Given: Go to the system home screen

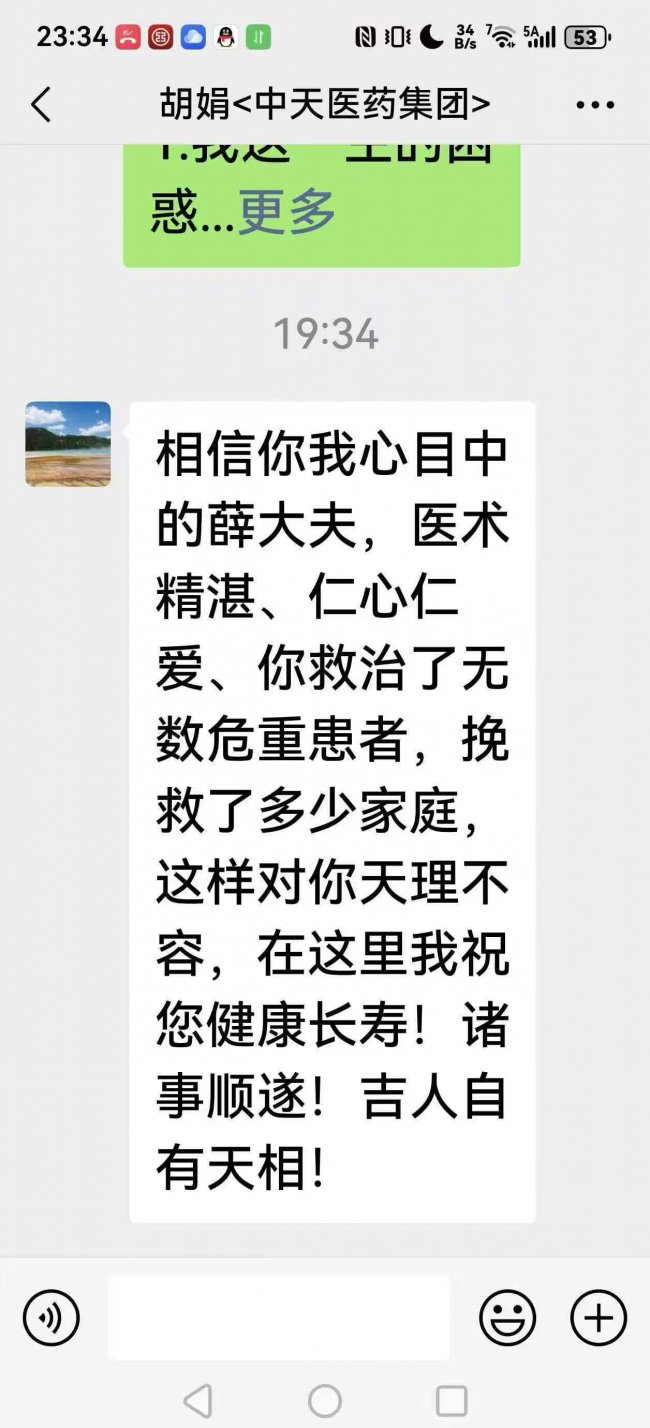Looking at the screenshot, I should click(x=325, y=1400).
